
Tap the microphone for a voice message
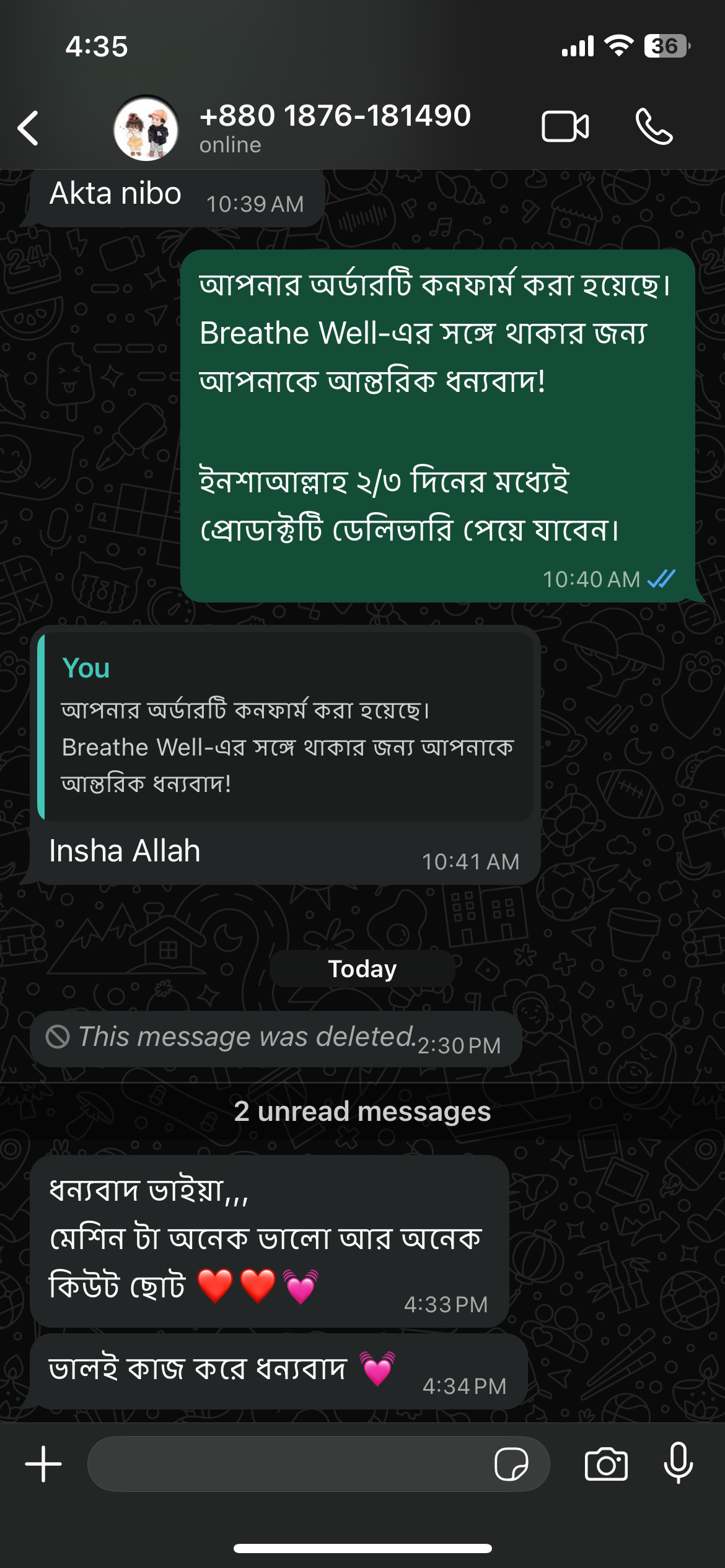(678, 1463)
